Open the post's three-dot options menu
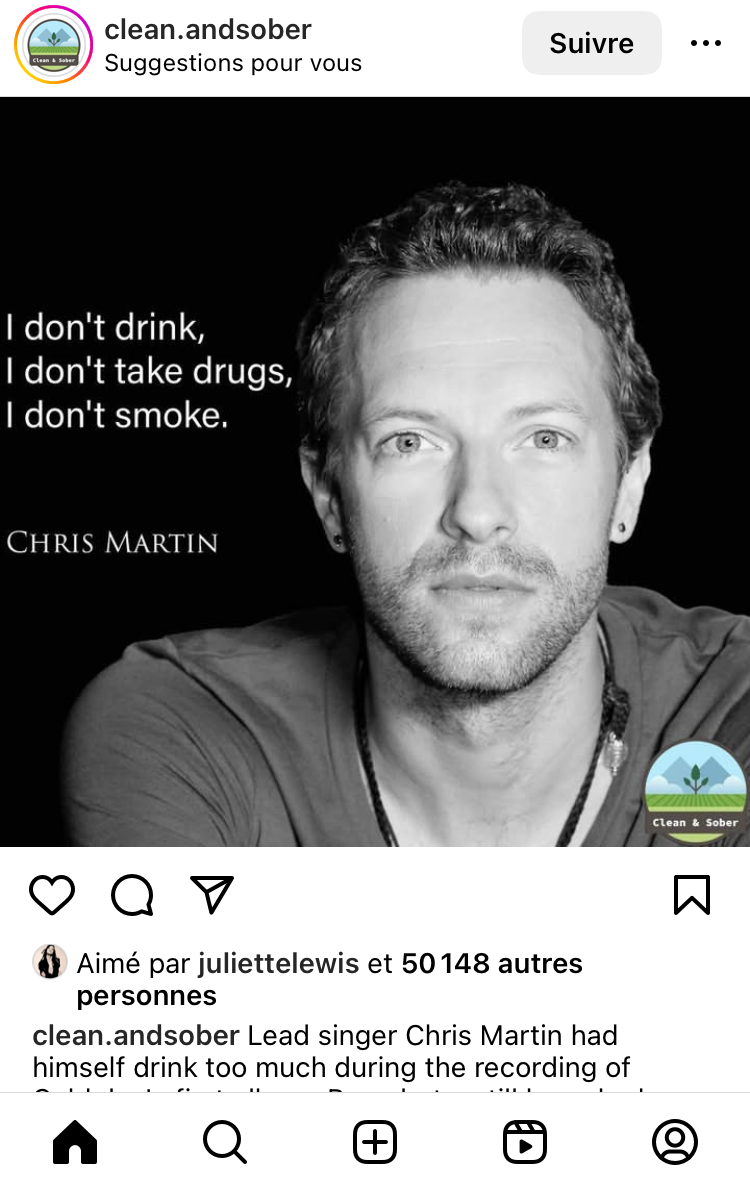 (705, 43)
